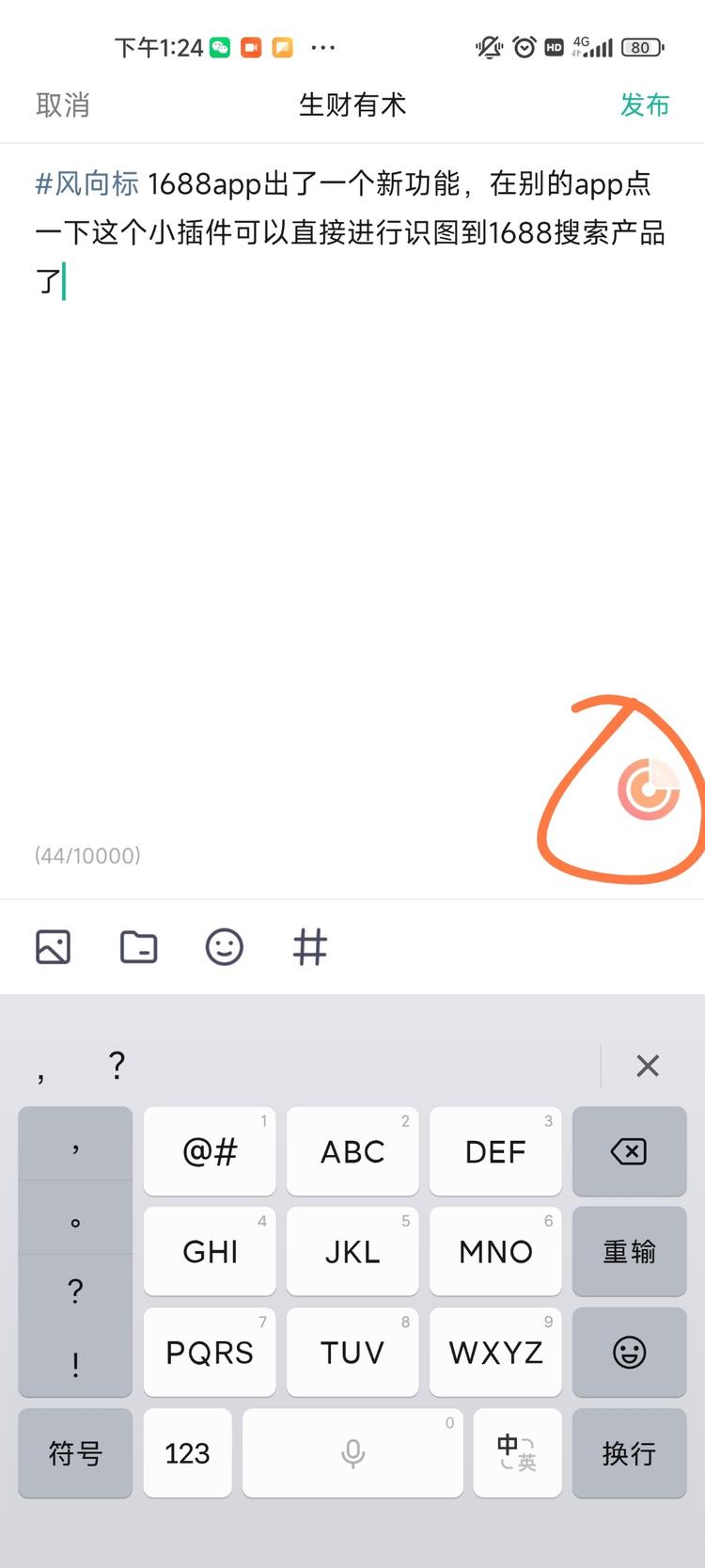Open the keyboard emoji face key
This screenshot has width=705, height=1568.
click(x=629, y=1353)
